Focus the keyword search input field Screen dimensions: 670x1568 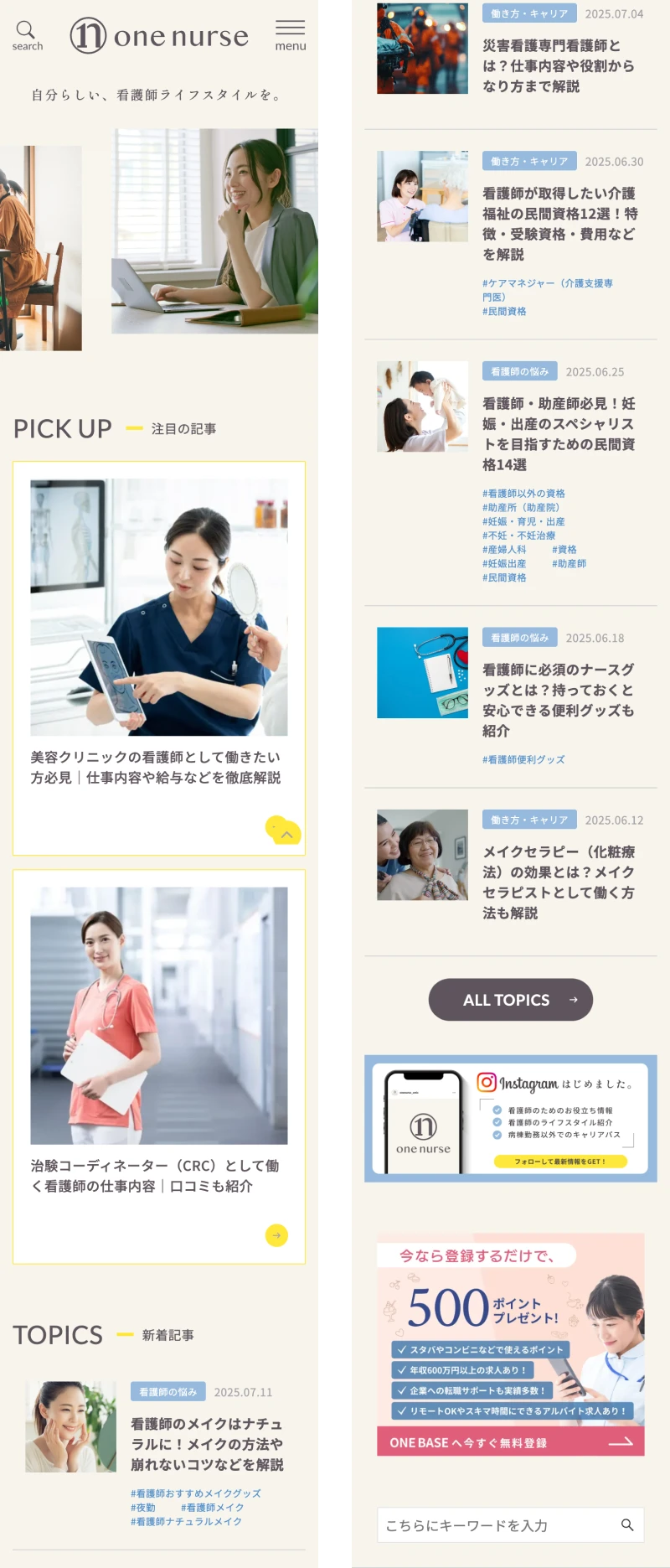pyautogui.click(x=496, y=1525)
